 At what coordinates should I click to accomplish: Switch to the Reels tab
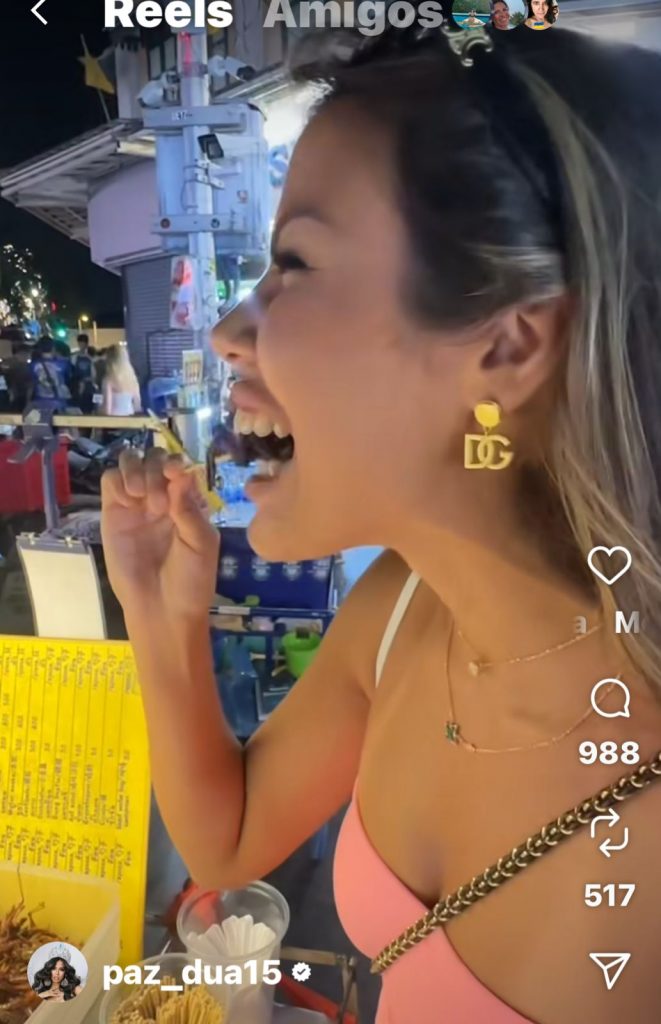coord(168,13)
